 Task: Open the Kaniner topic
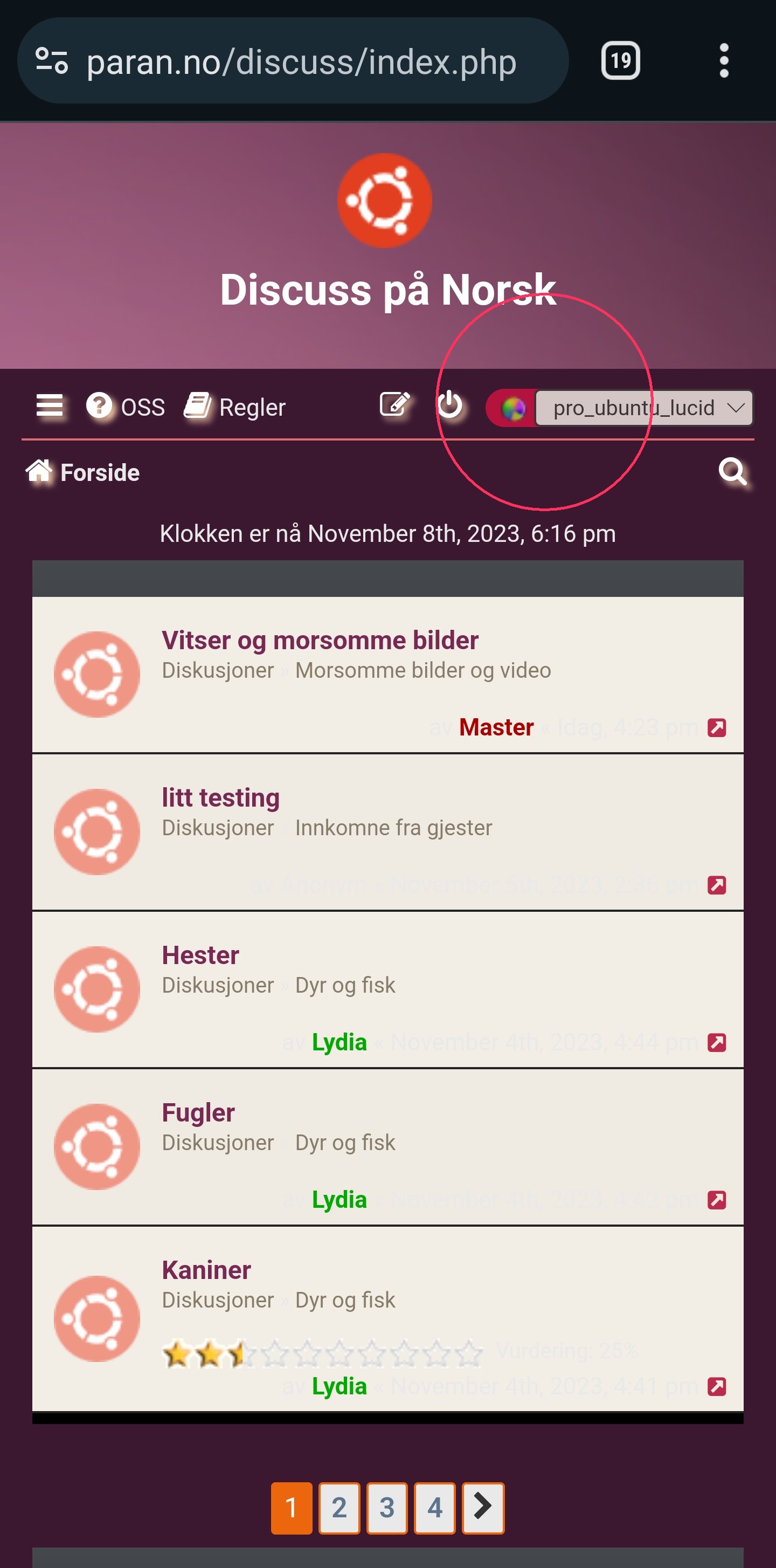coord(206,1270)
